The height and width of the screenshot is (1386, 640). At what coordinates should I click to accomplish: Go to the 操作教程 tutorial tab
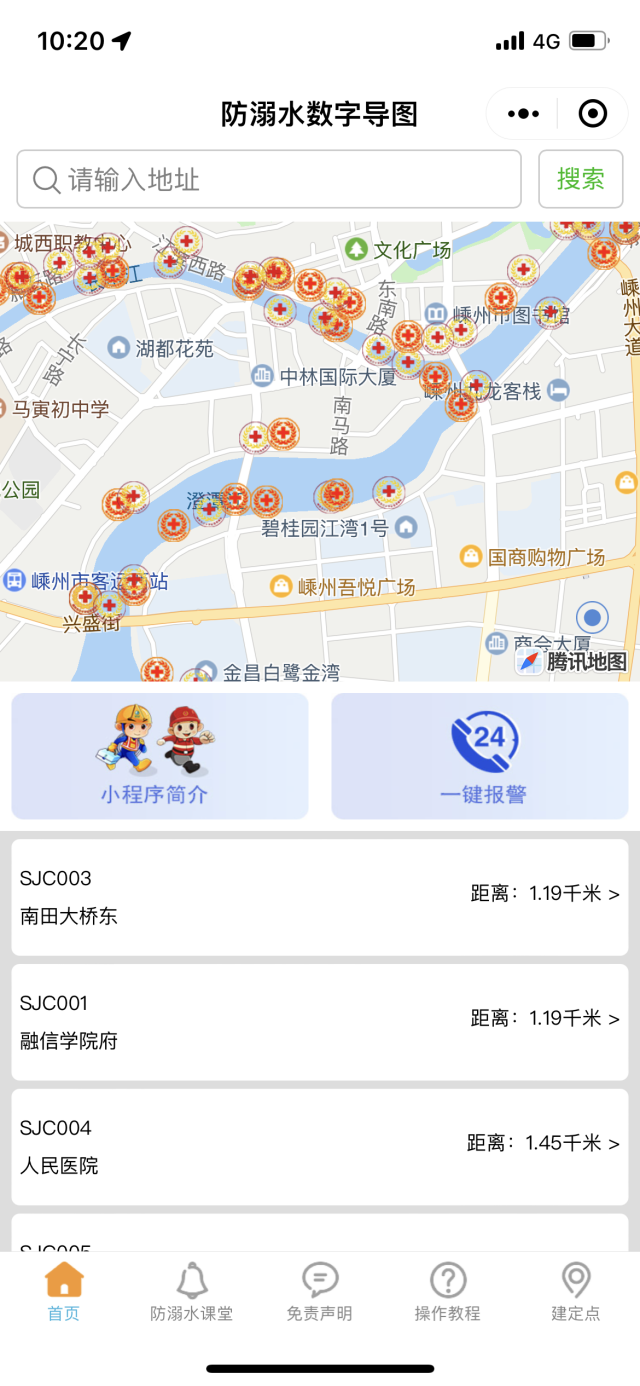(x=448, y=1292)
